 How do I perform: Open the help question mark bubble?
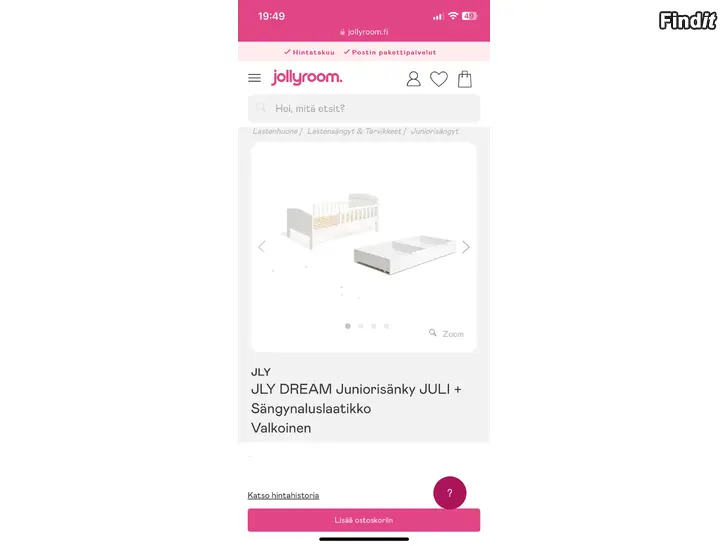pos(450,493)
